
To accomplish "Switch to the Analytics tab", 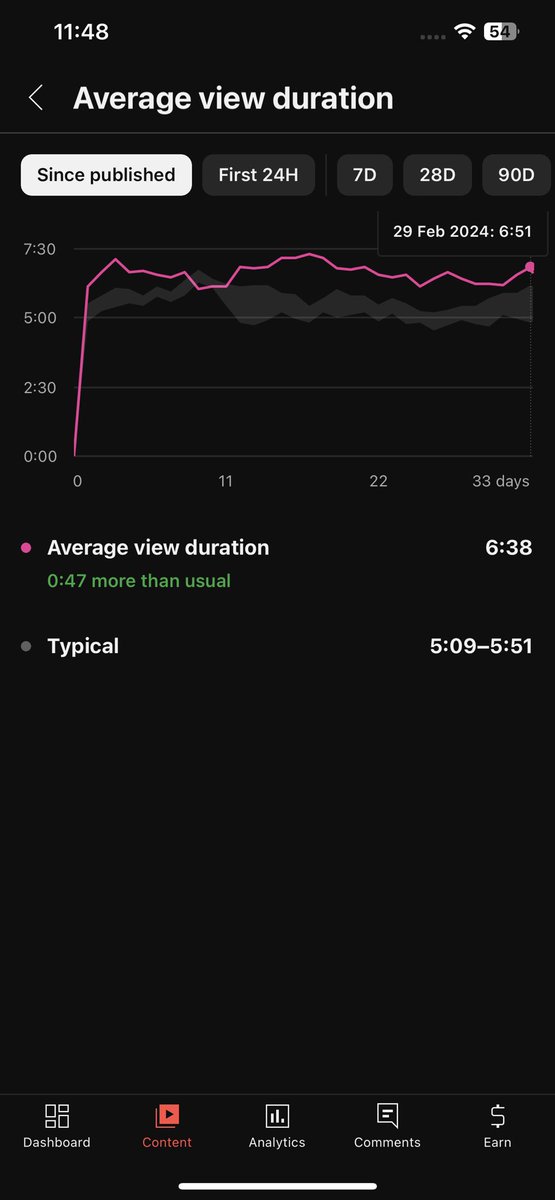I will point(277,1126).
